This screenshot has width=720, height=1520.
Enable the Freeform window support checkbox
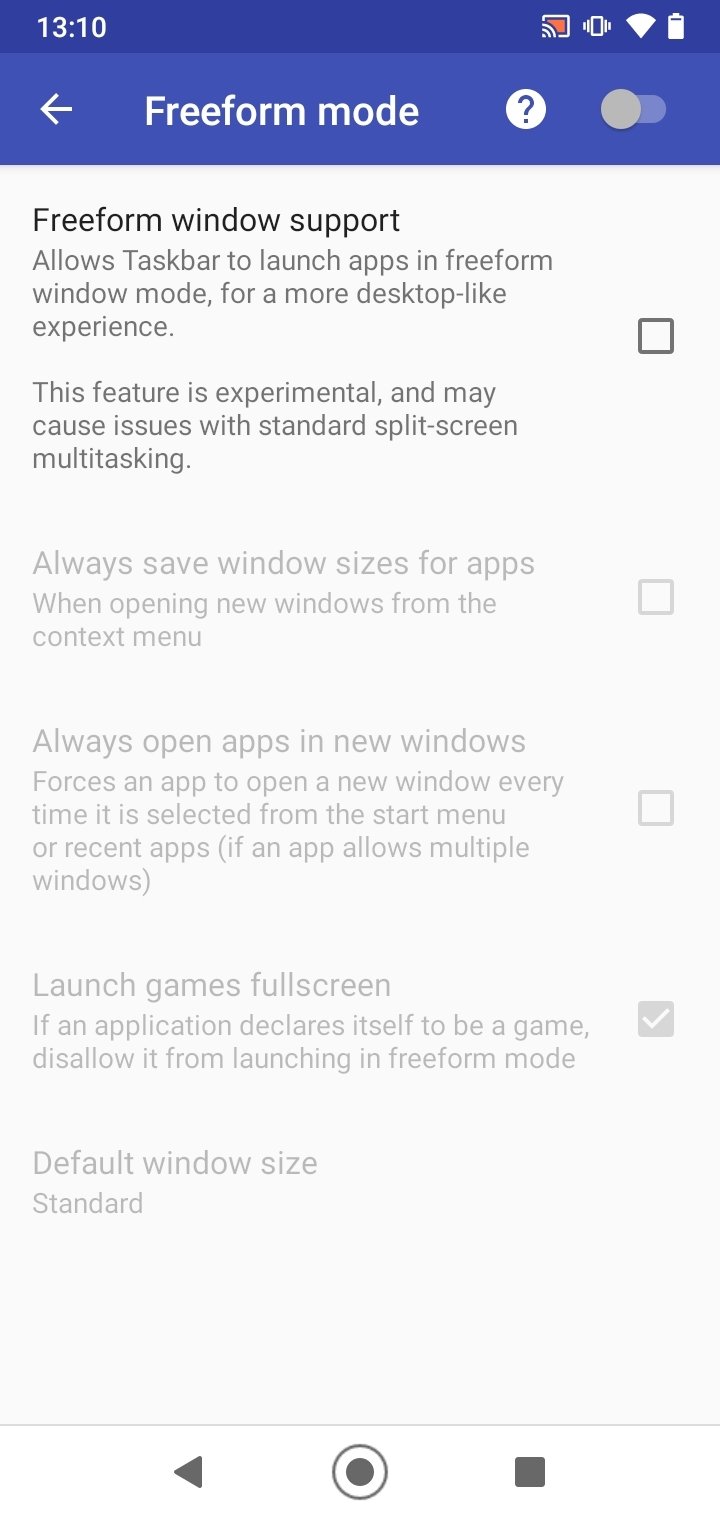click(x=656, y=337)
